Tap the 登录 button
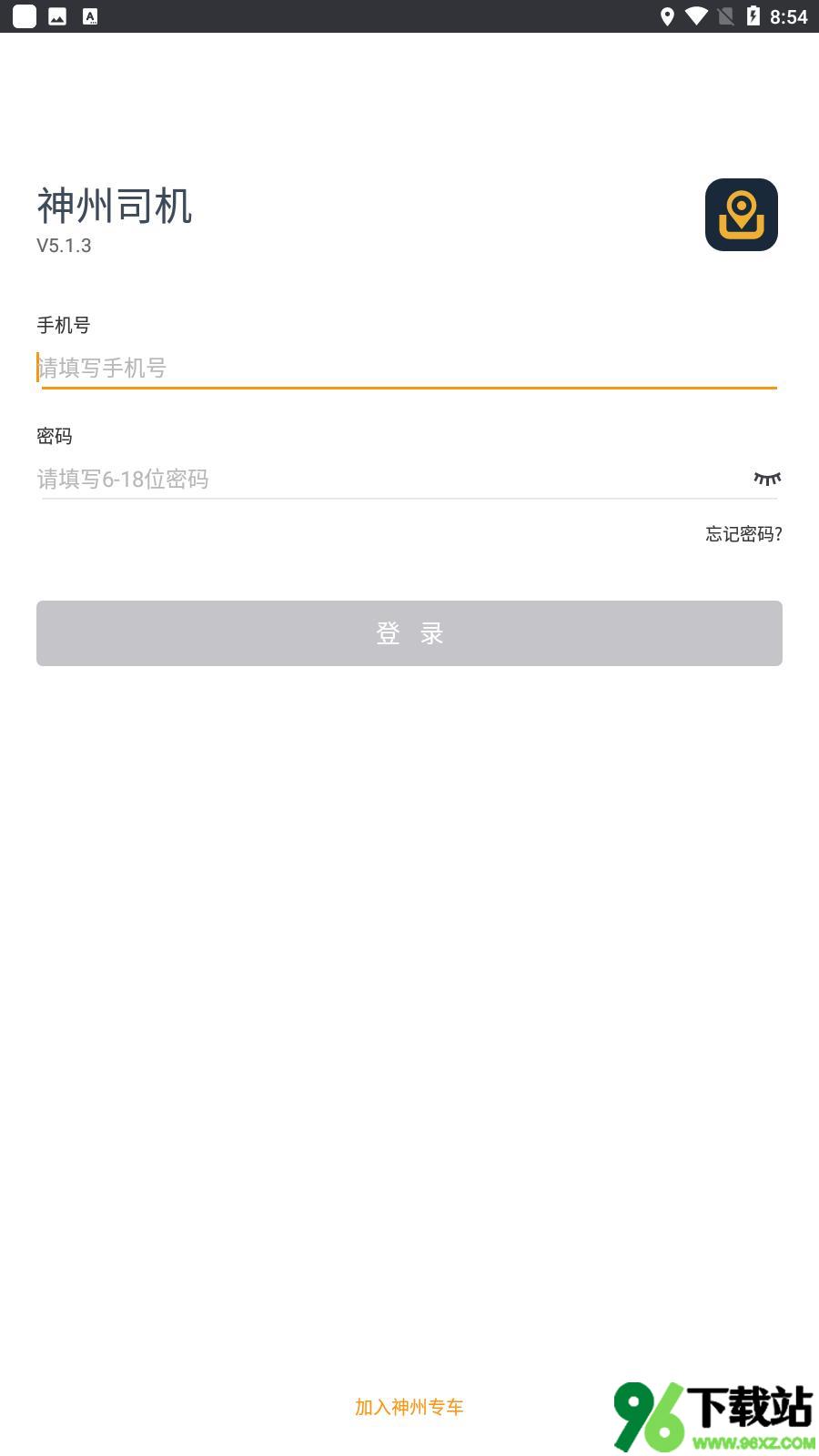The image size is (819, 1456). tap(409, 633)
